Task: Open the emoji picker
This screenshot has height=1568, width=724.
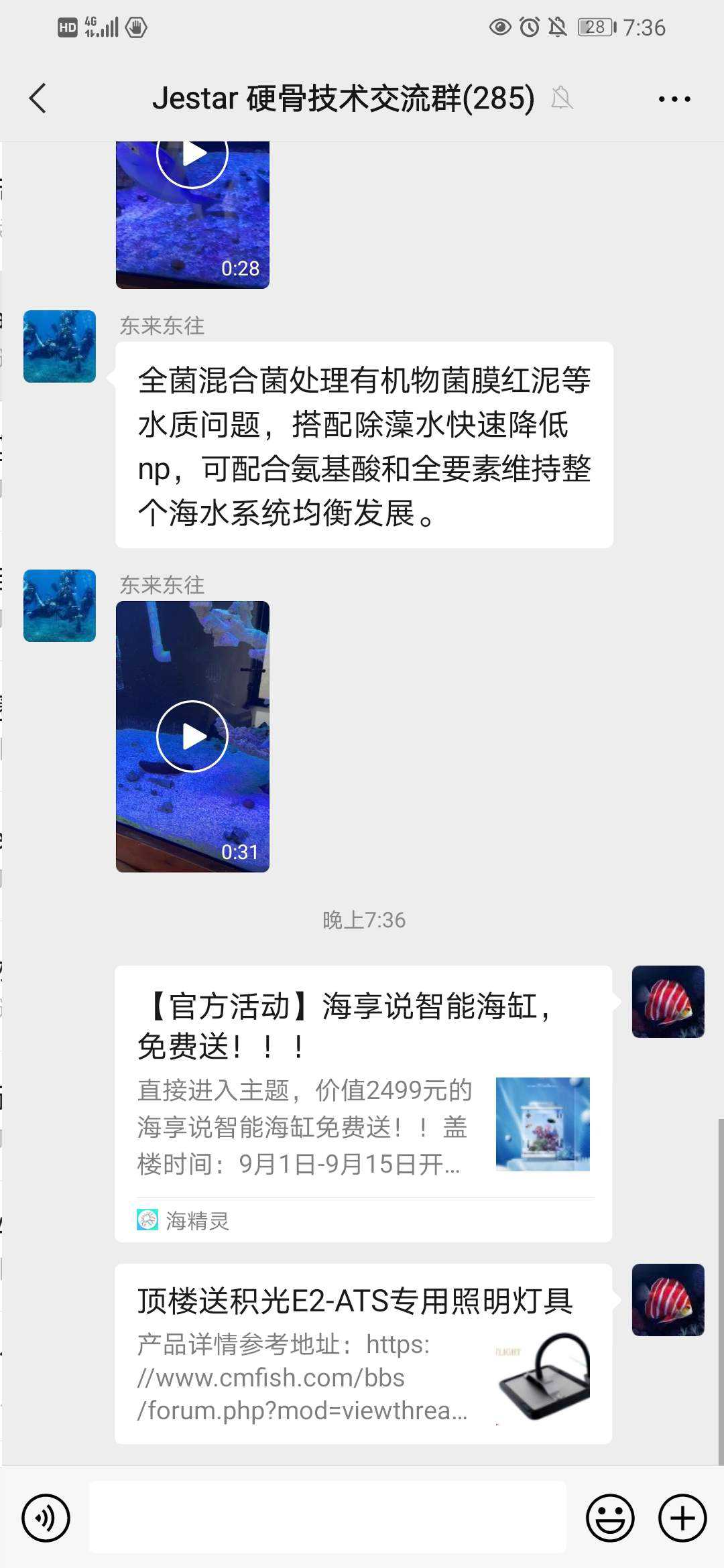Action: (610, 1517)
